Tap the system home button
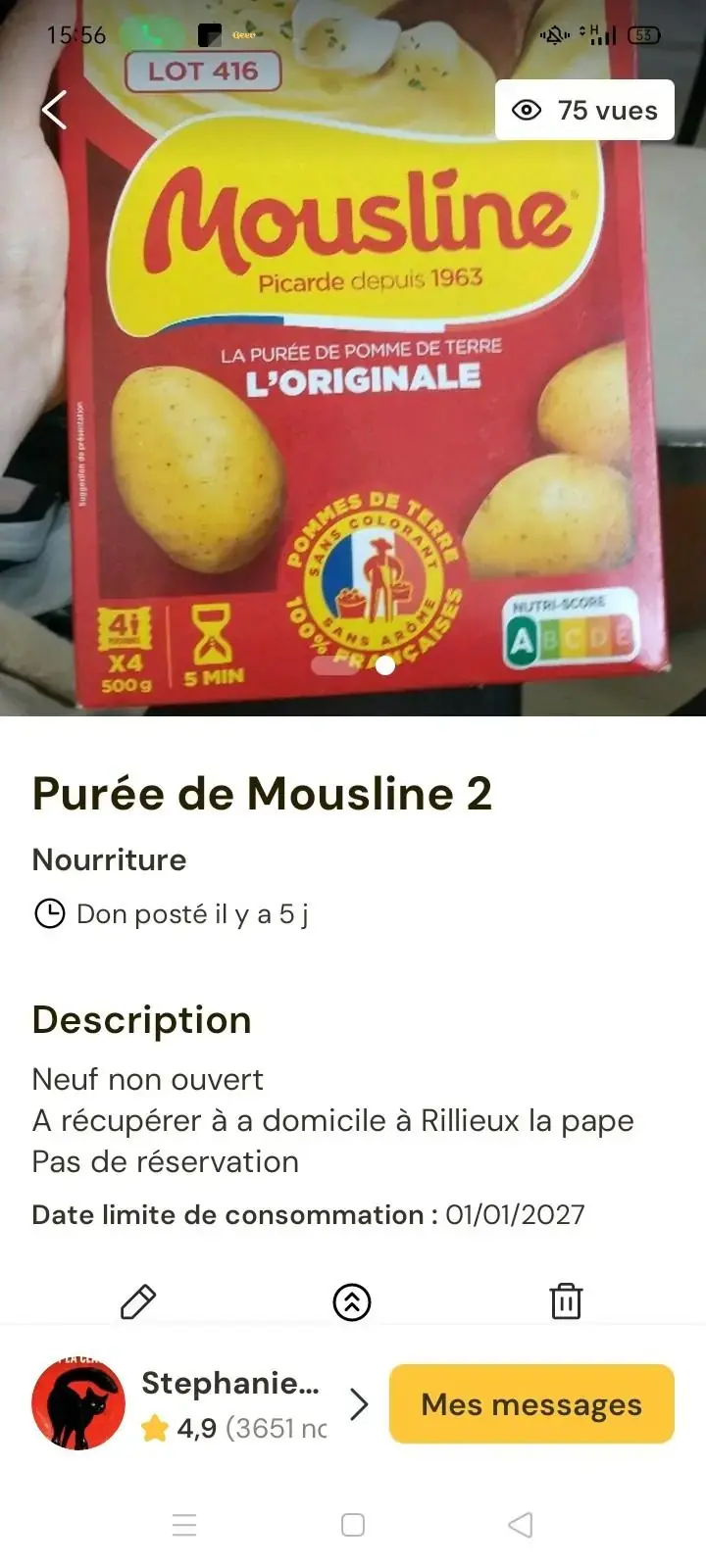Viewport: 706px width, 1568px height. 353,1525
